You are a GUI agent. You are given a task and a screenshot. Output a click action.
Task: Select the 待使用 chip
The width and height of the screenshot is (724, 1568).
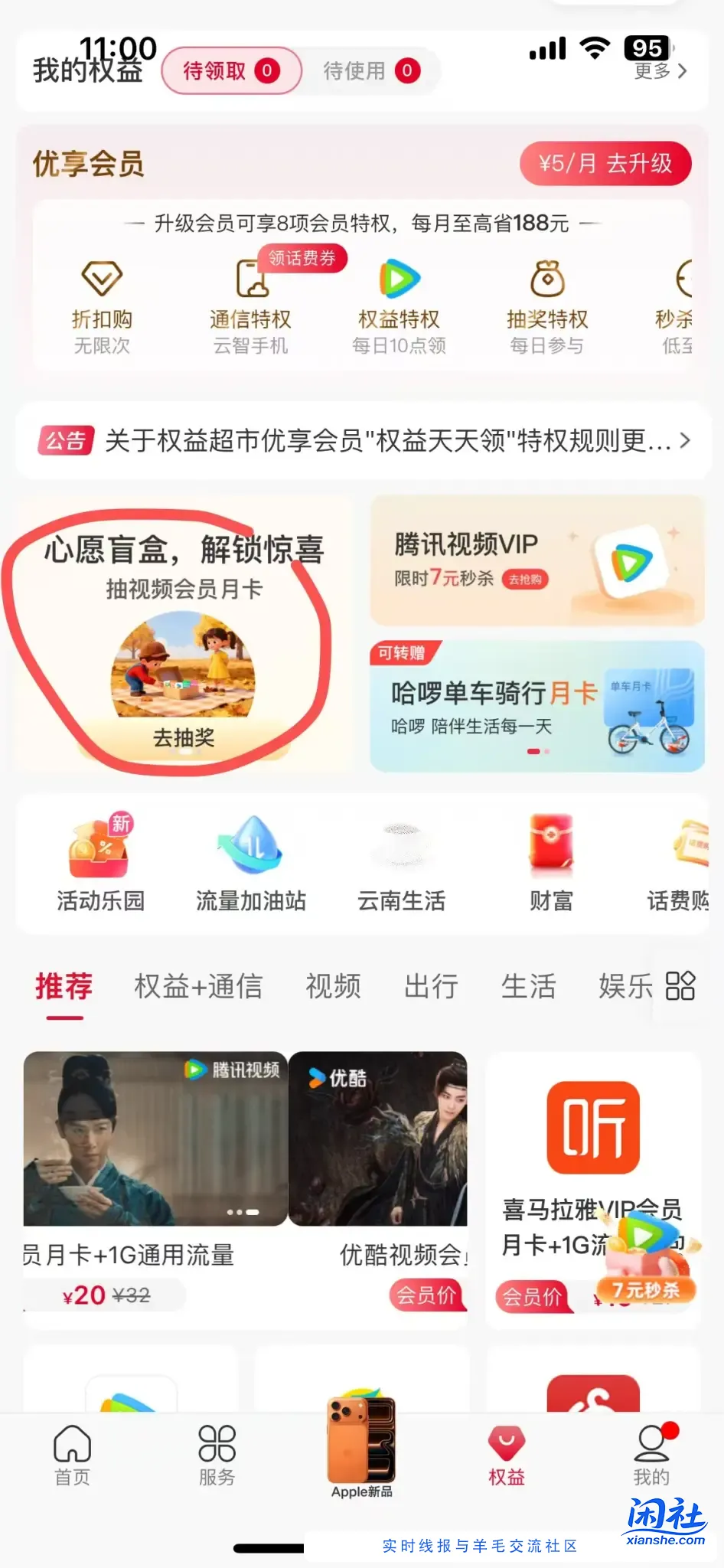coord(370,71)
